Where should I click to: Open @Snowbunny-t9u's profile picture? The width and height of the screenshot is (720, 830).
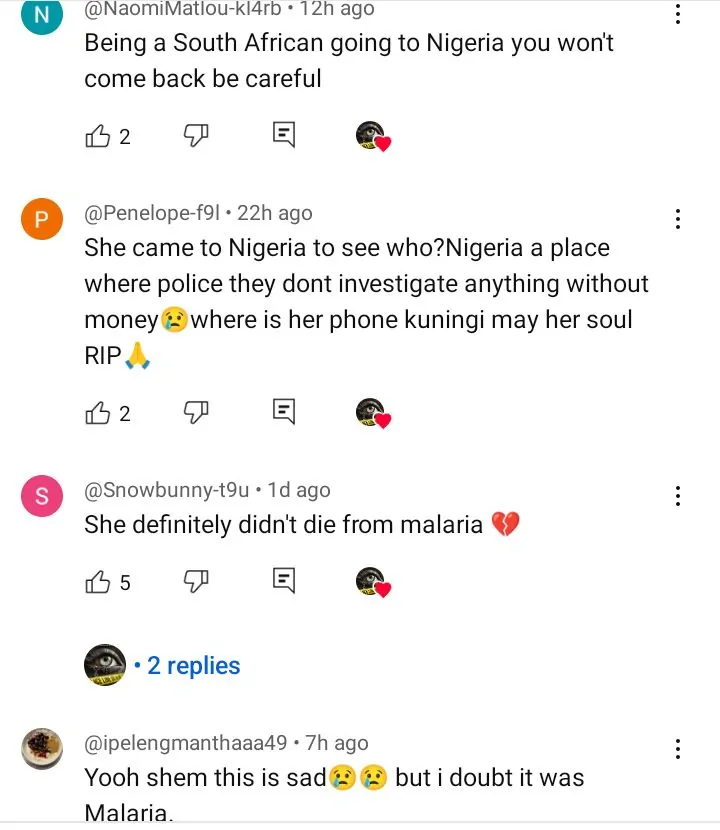41,497
